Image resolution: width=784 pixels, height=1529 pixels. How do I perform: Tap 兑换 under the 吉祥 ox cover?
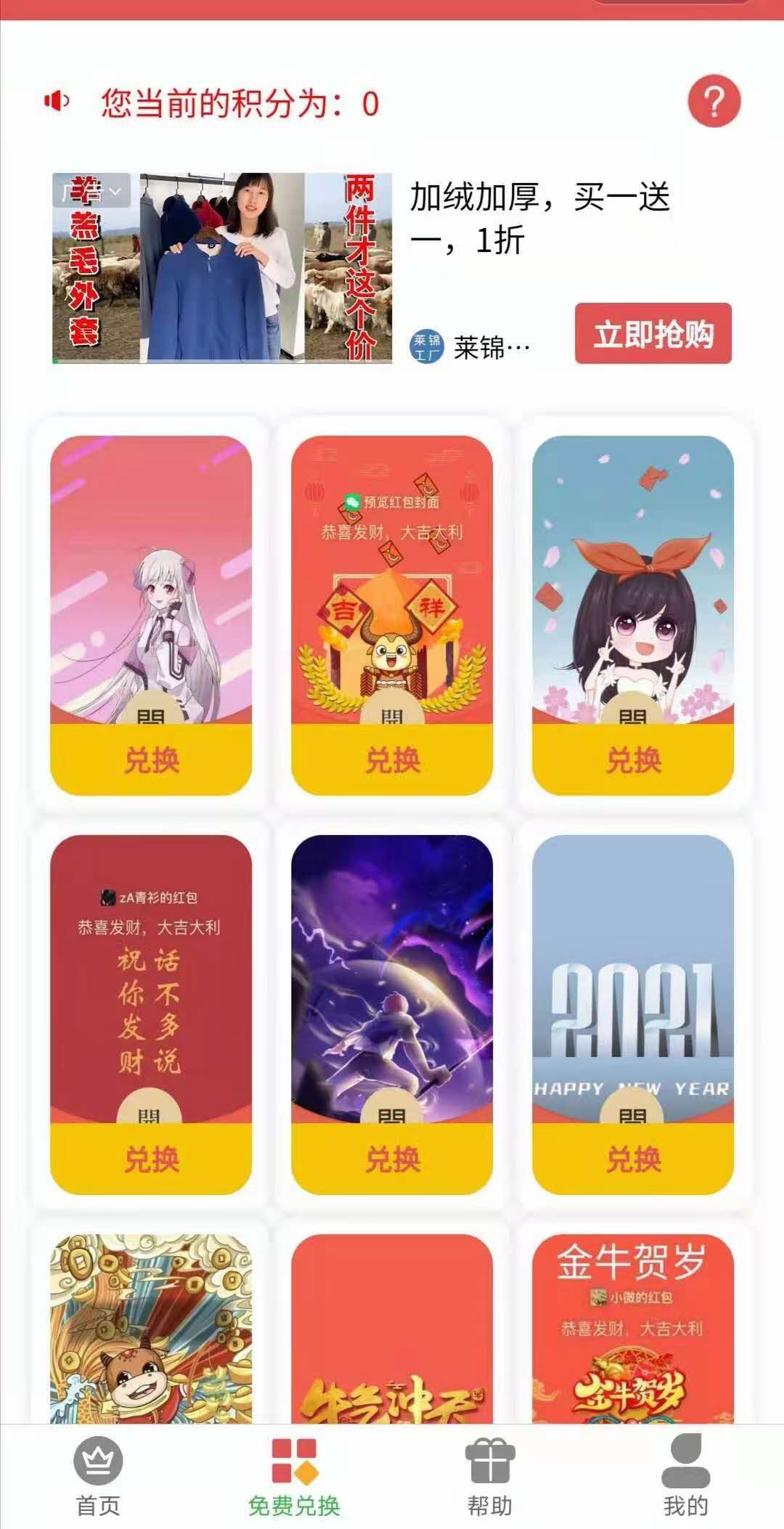click(392, 760)
